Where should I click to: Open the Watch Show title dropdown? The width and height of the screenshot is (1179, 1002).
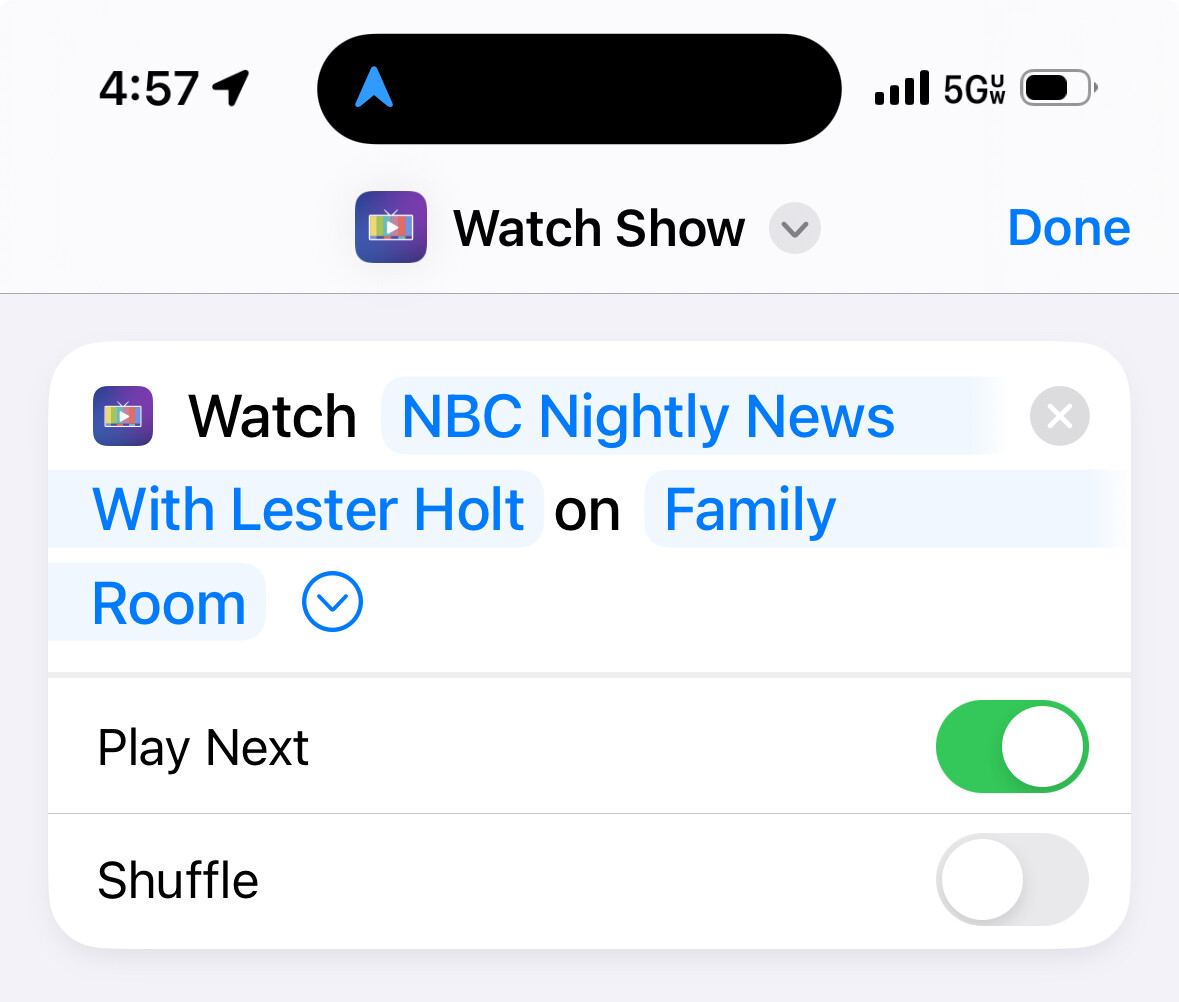(794, 228)
